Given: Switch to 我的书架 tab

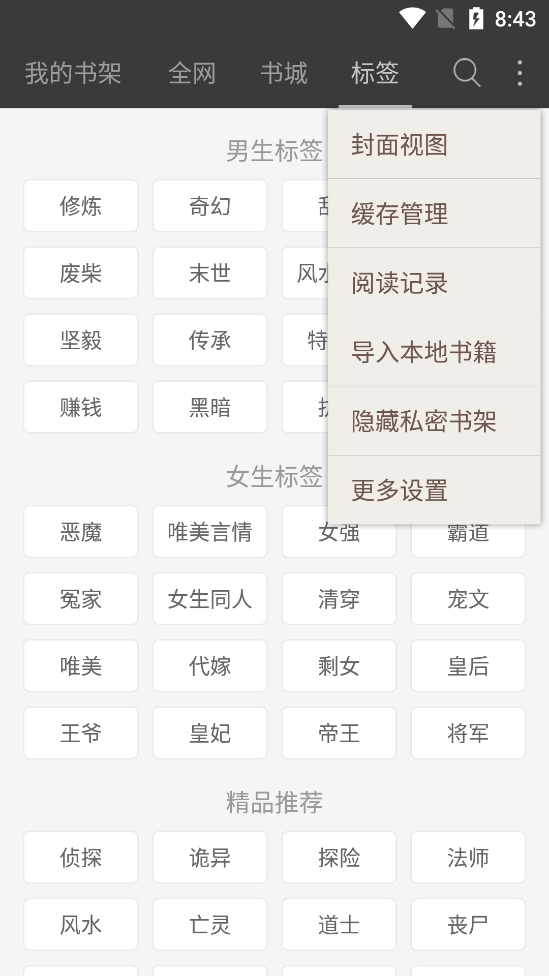Looking at the screenshot, I should point(73,73).
